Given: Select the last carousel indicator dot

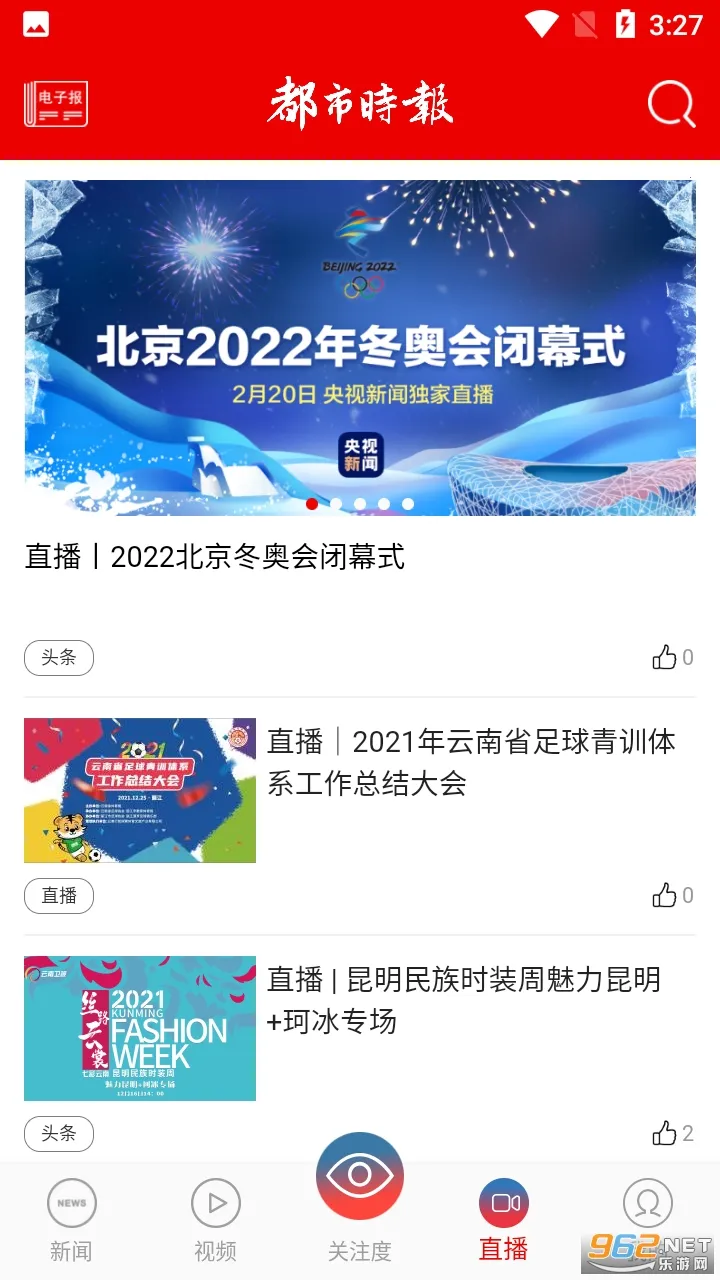Looking at the screenshot, I should [x=407, y=505].
